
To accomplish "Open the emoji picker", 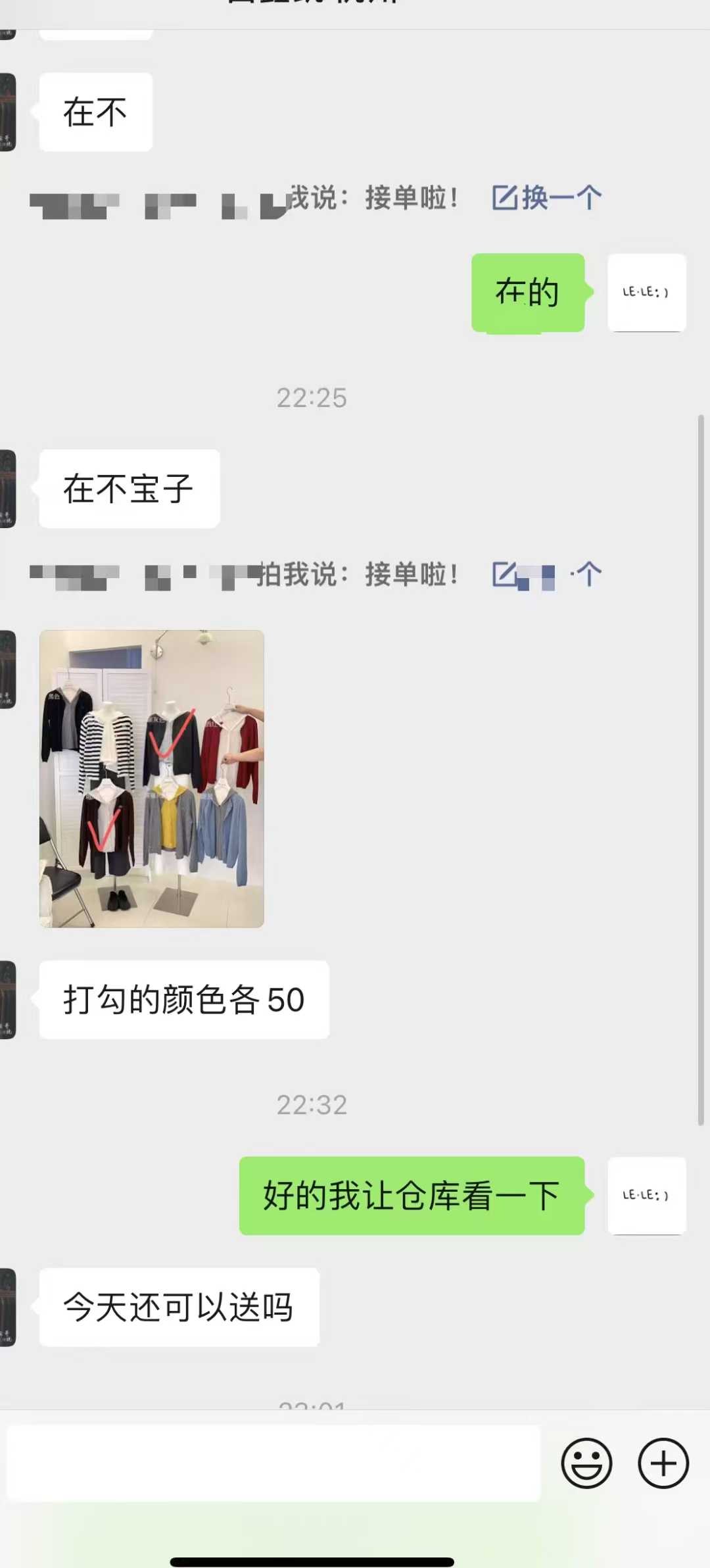I will coord(586,1463).
